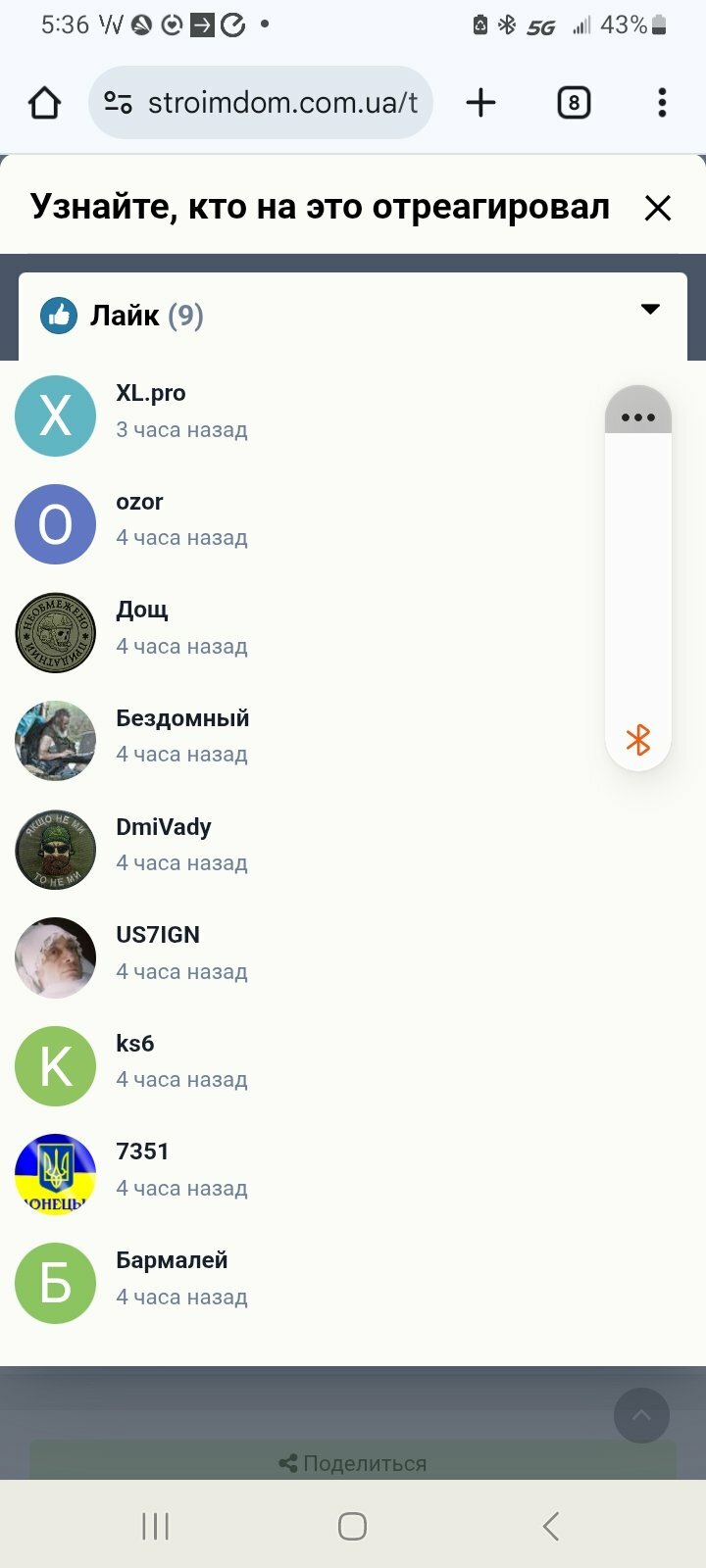Select user ks6
Image resolution: width=706 pixels, height=1568 pixels.
[x=134, y=1044]
